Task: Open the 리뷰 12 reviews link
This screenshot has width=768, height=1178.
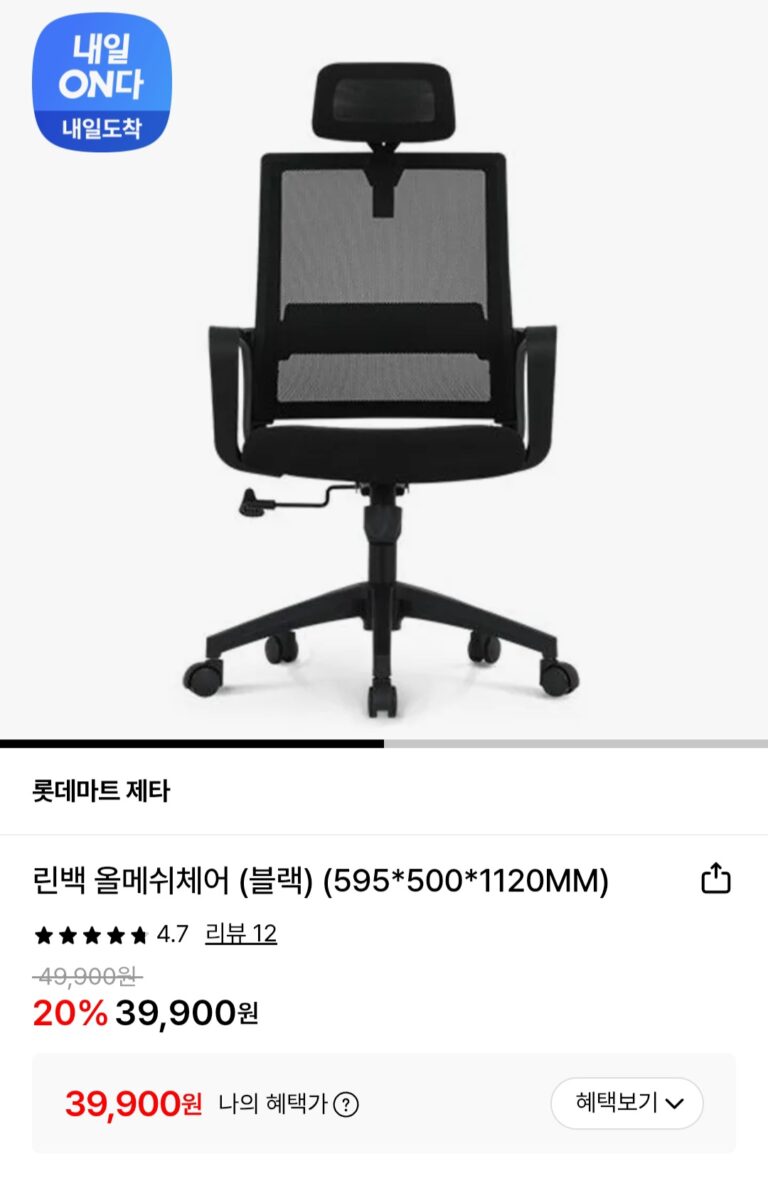Action: [x=241, y=934]
